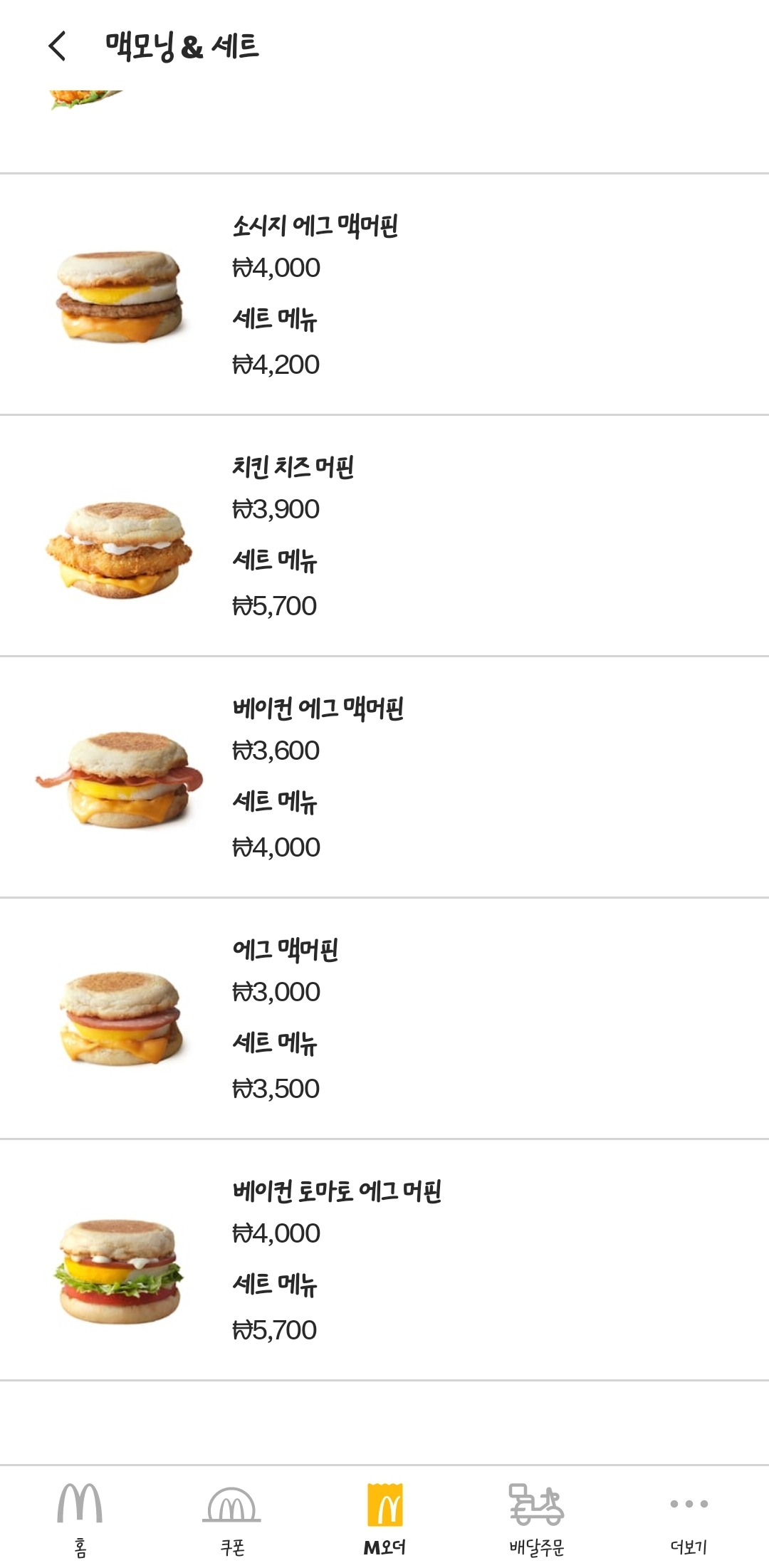Go back from 맥모닝 & 세트
This screenshot has width=769, height=1568.
(x=57, y=47)
